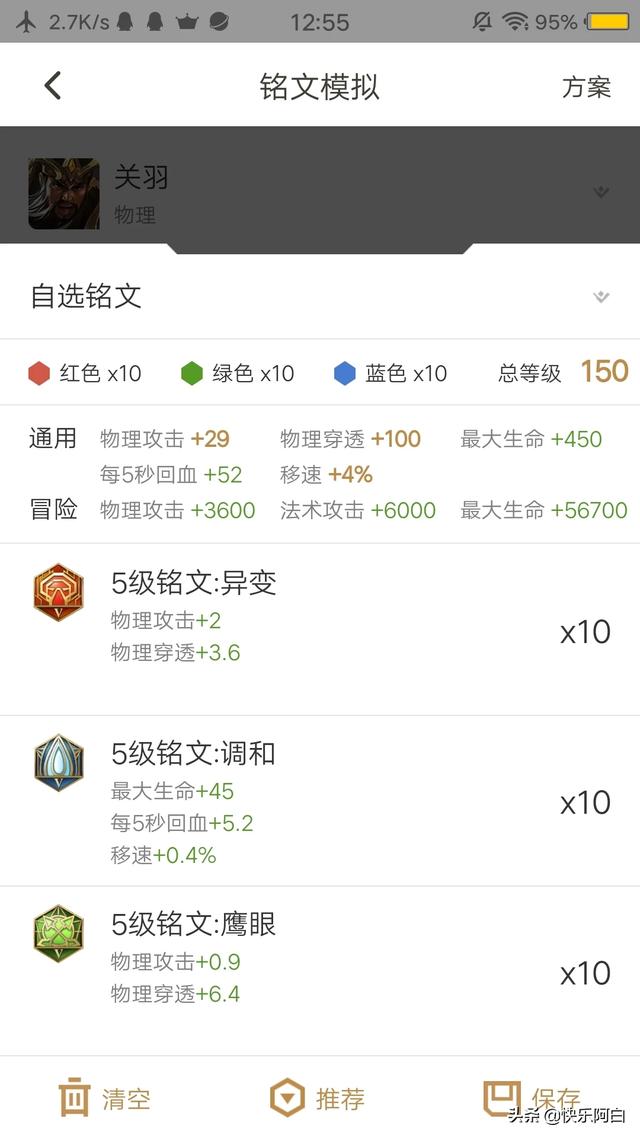Viewport: 640px width, 1138px height.
Task: Select the 5级铭文:异变 row
Action: 320,630
